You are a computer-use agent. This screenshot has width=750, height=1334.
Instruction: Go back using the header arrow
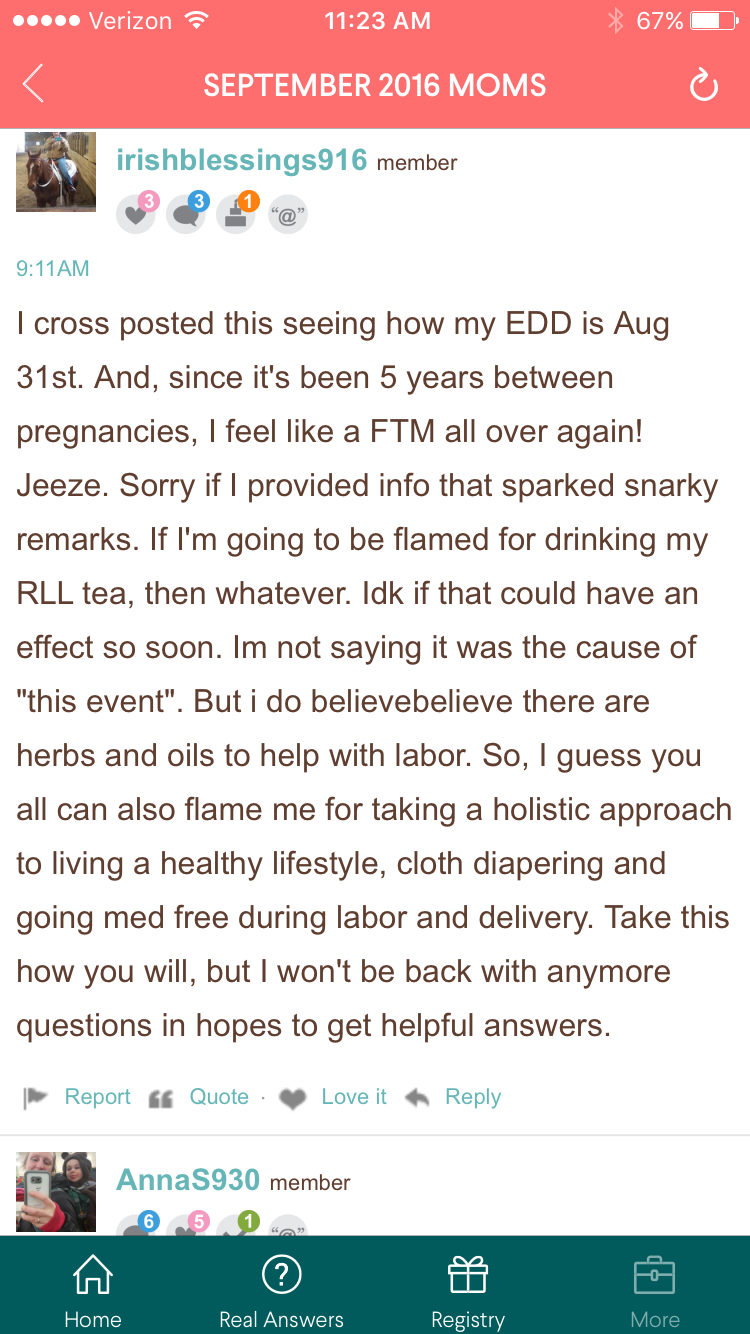[33, 85]
